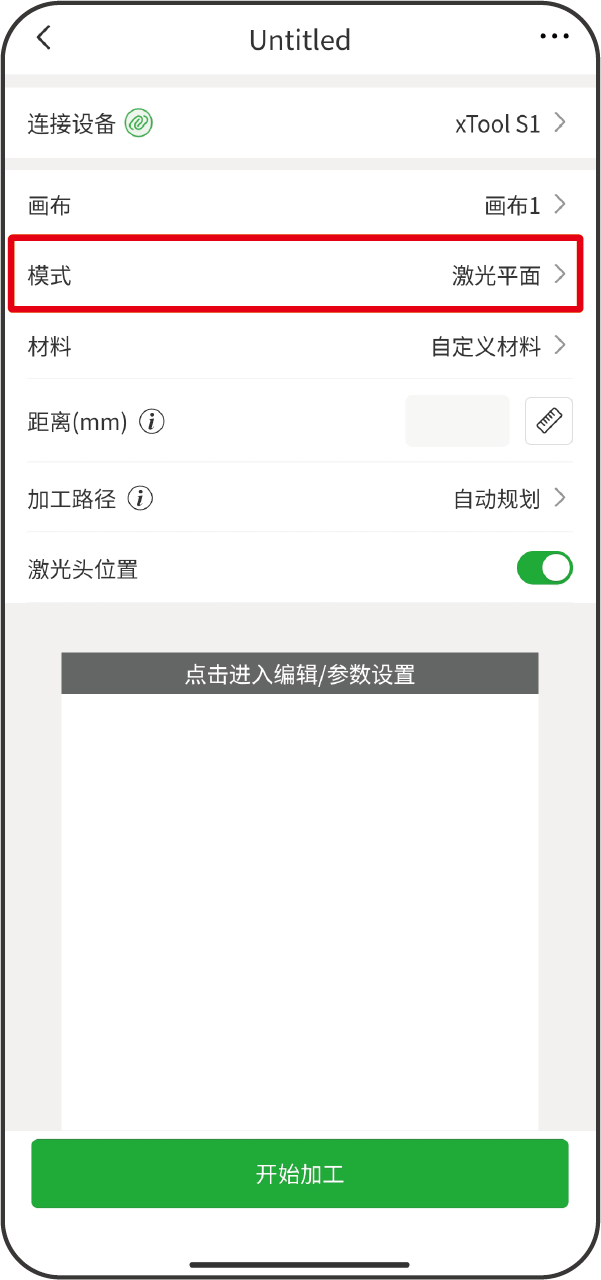The image size is (601, 1280).
Task: Show info for 加工路径
Action: pyautogui.click(x=141, y=498)
